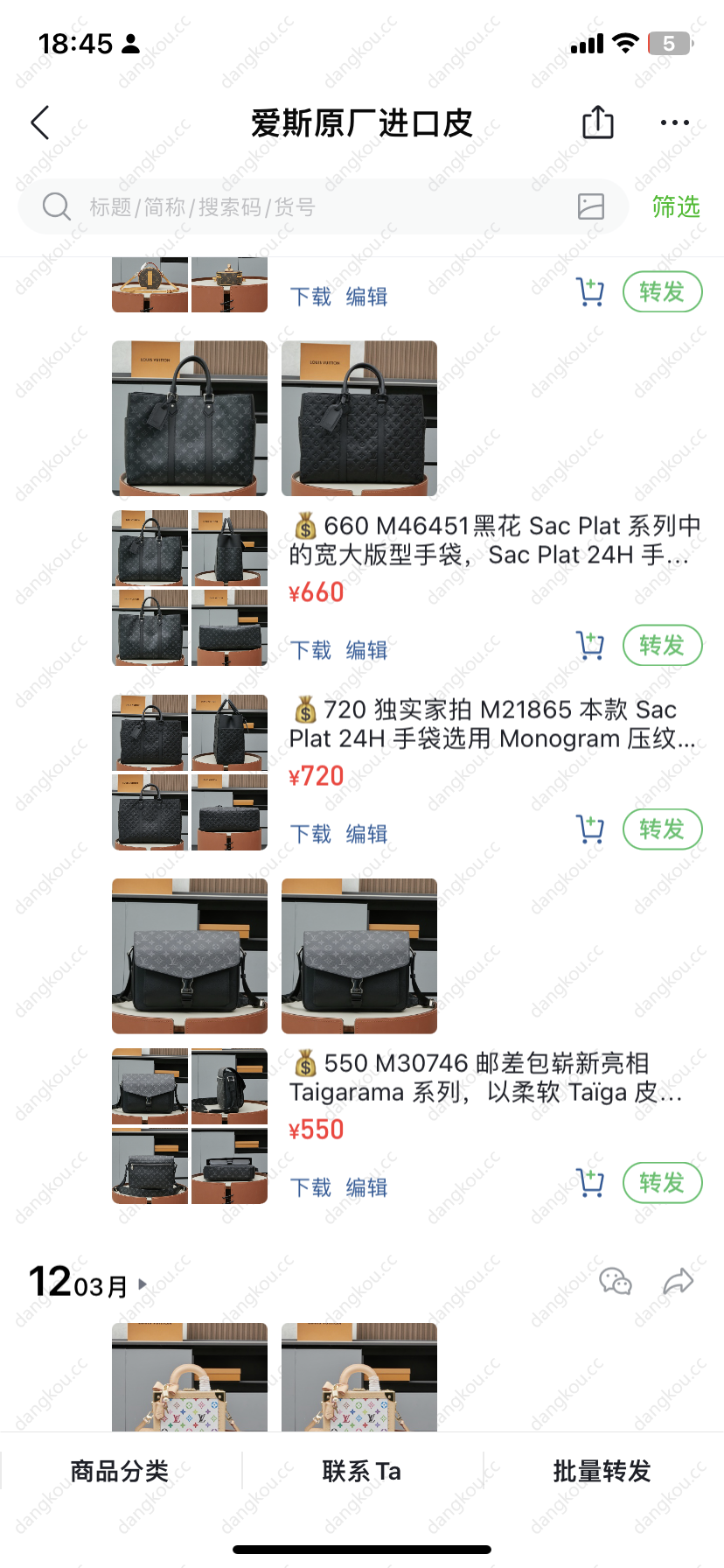Tap the WeChat icon beside the date
This screenshot has width=724, height=1568.
(x=615, y=1282)
